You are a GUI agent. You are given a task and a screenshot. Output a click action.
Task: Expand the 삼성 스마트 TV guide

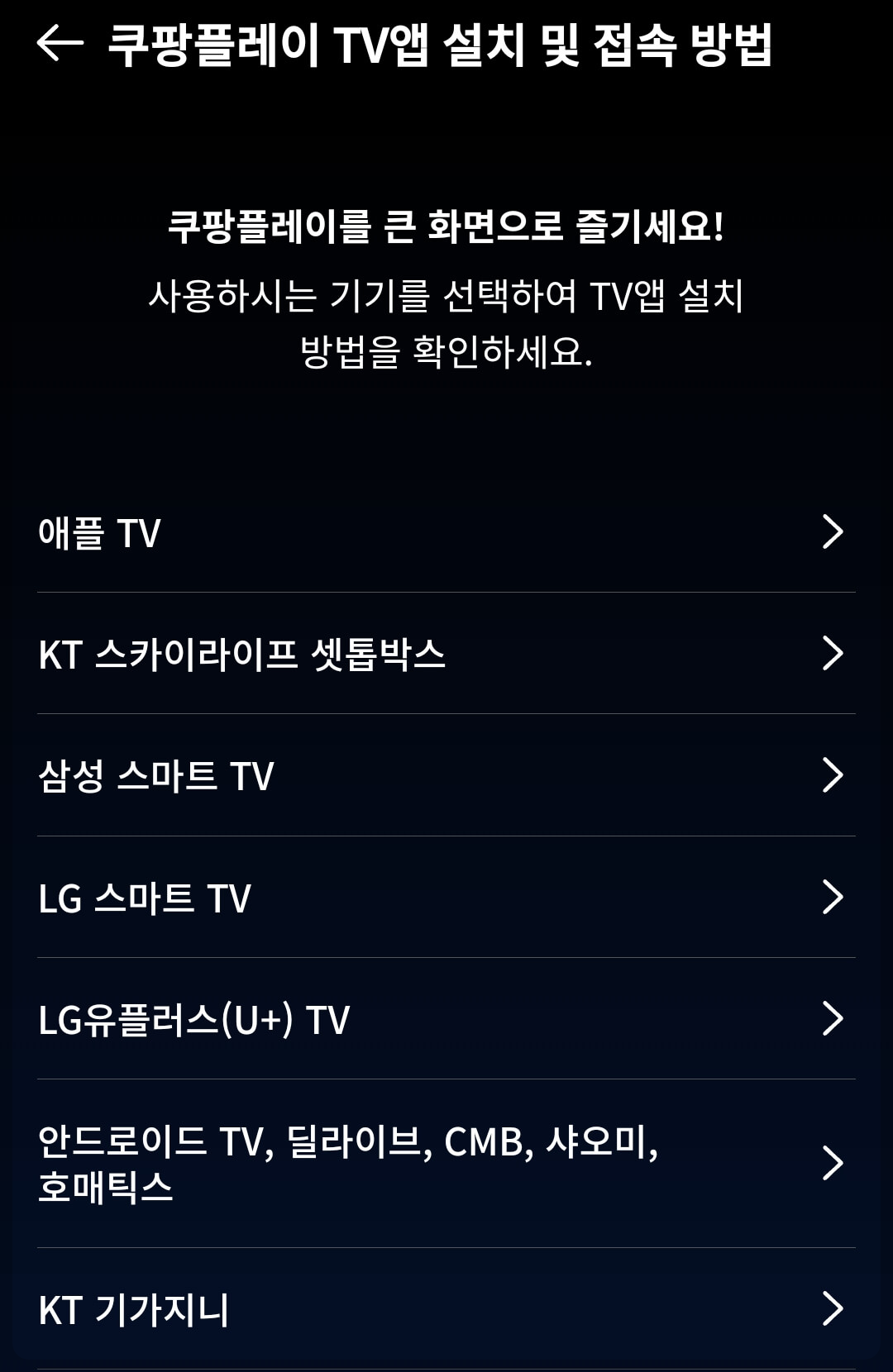446,775
